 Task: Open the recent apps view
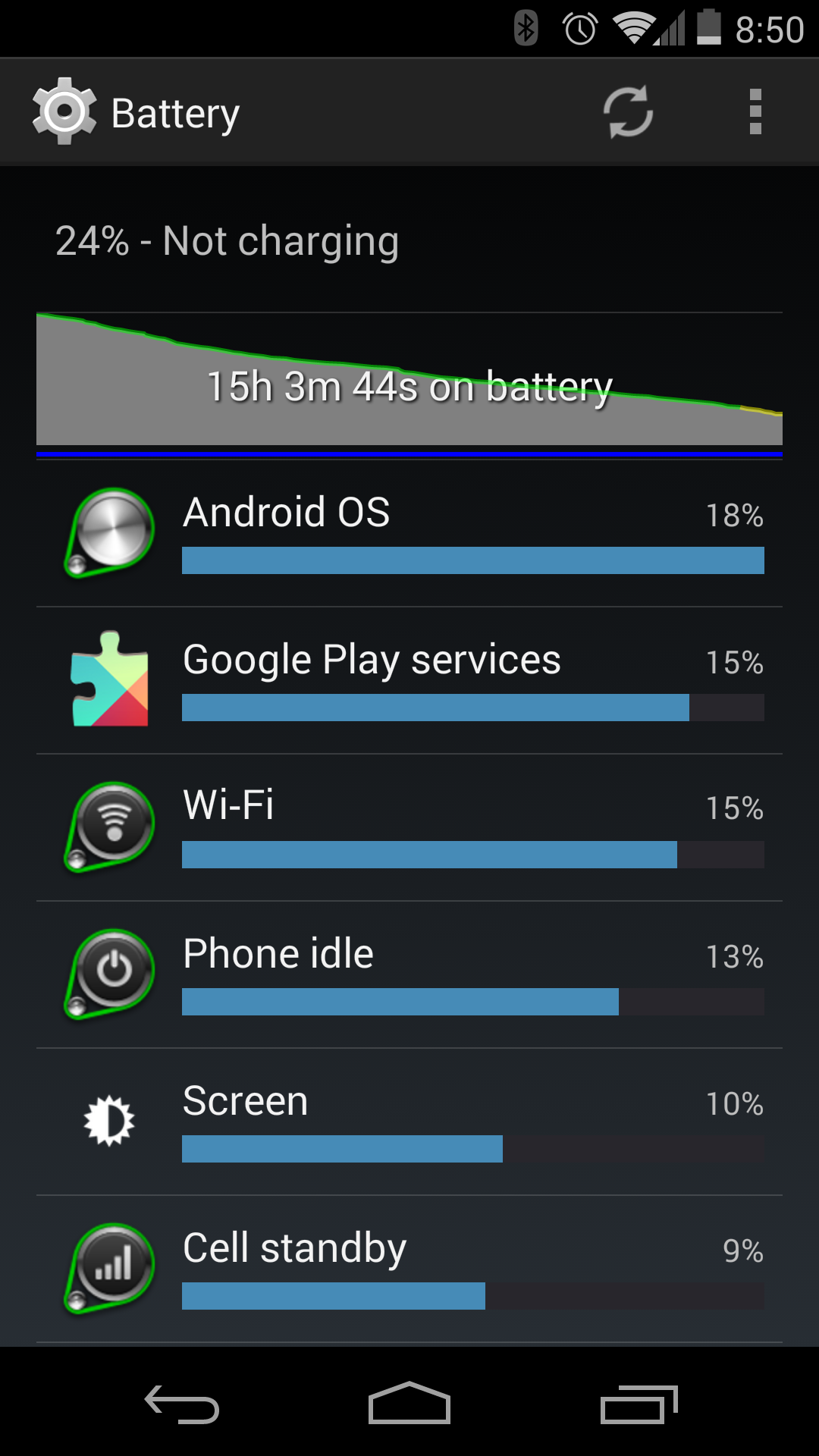[639, 1404]
